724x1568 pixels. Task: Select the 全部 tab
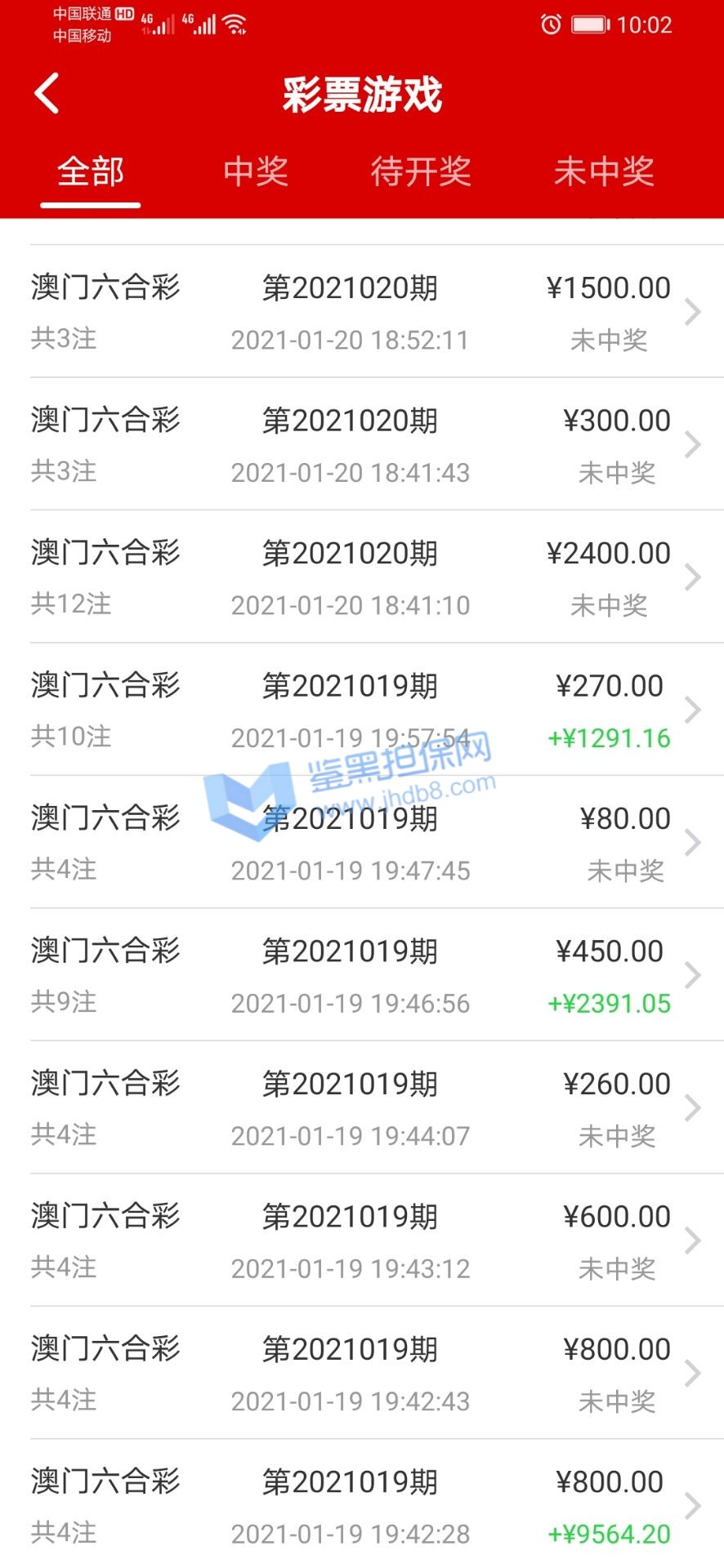[91, 171]
